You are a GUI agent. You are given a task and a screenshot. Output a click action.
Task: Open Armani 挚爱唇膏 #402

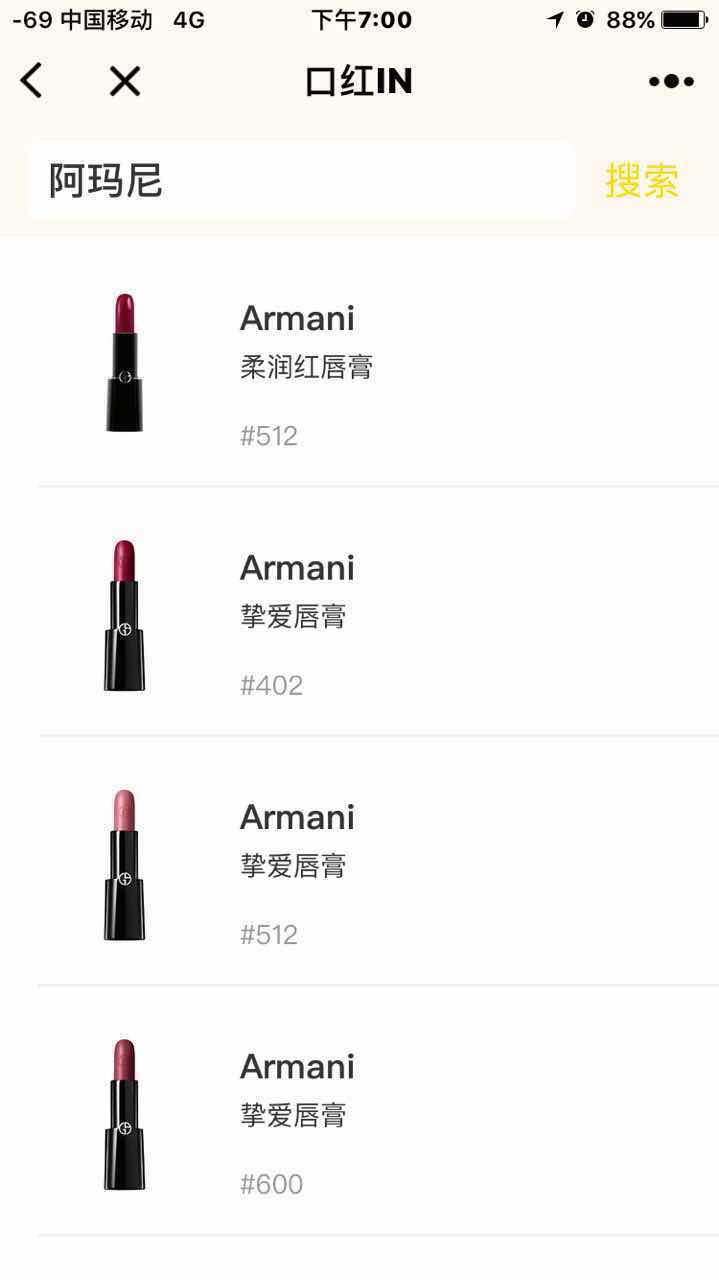[378, 612]
